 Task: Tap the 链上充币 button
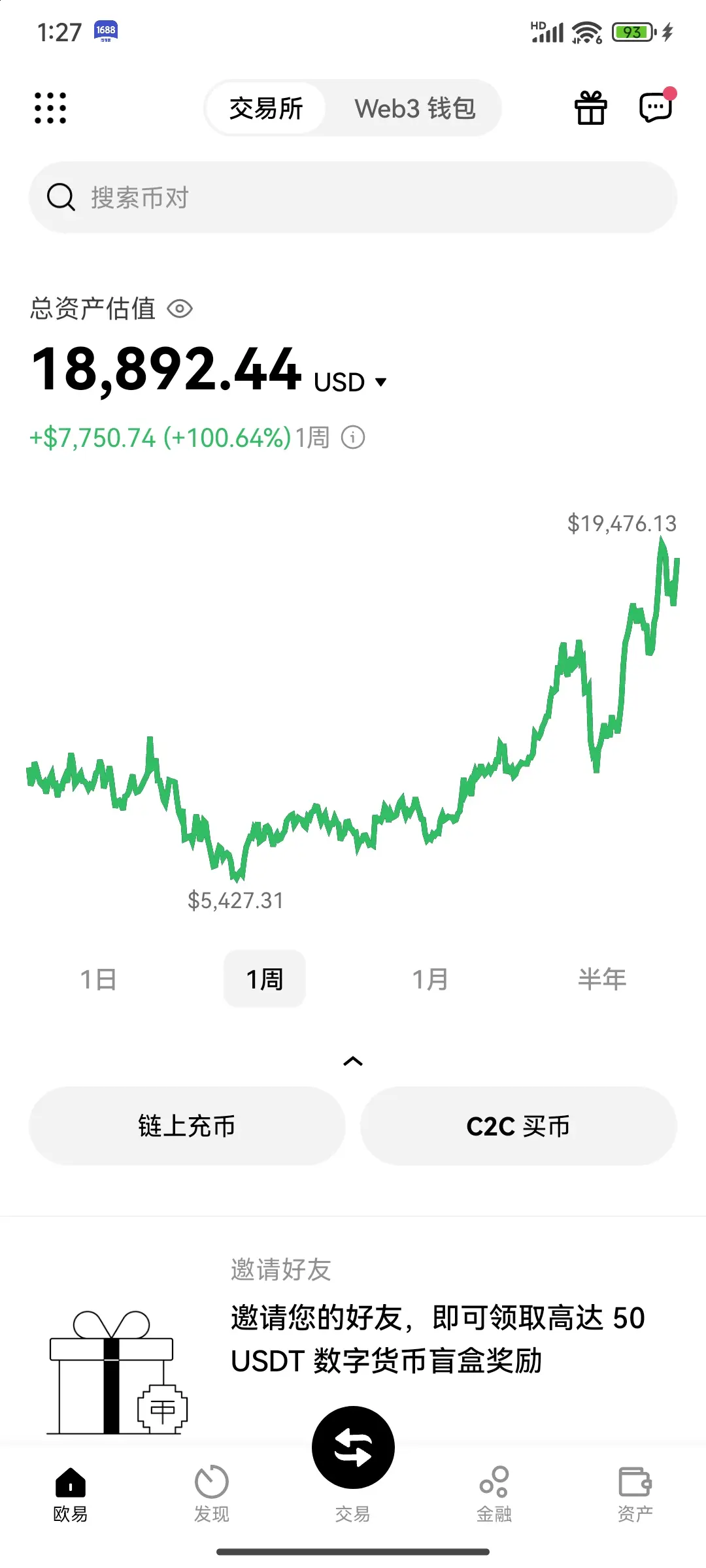click(187, 1126)
